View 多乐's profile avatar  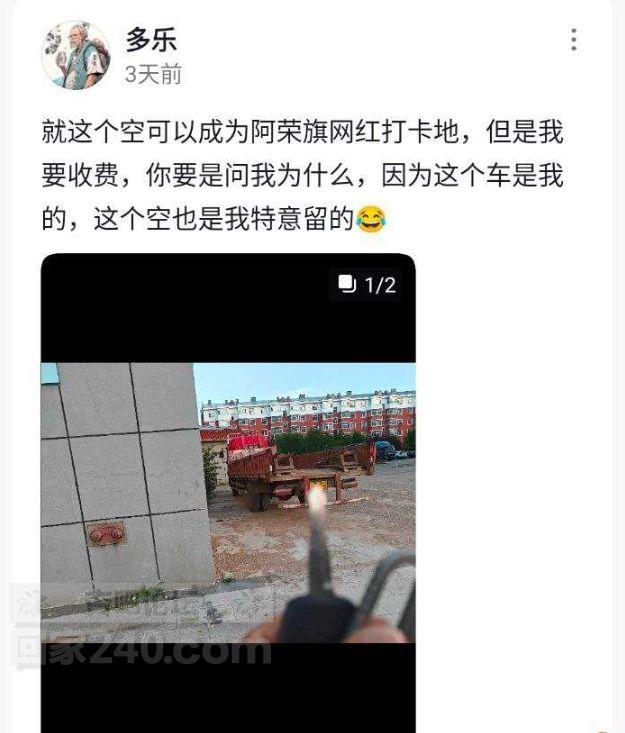point(75,55)
